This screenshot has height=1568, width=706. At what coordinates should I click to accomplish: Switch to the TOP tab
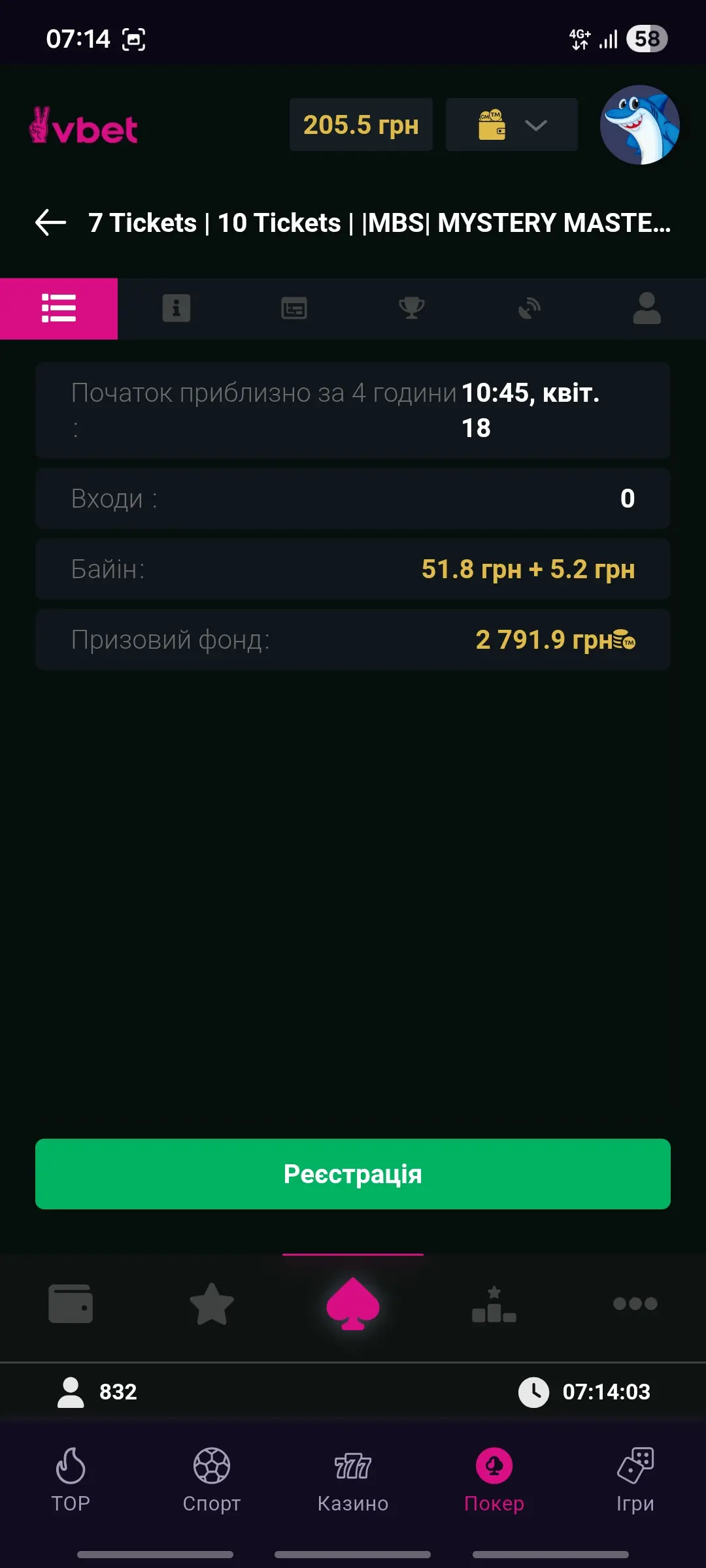tap(71, 1480)
